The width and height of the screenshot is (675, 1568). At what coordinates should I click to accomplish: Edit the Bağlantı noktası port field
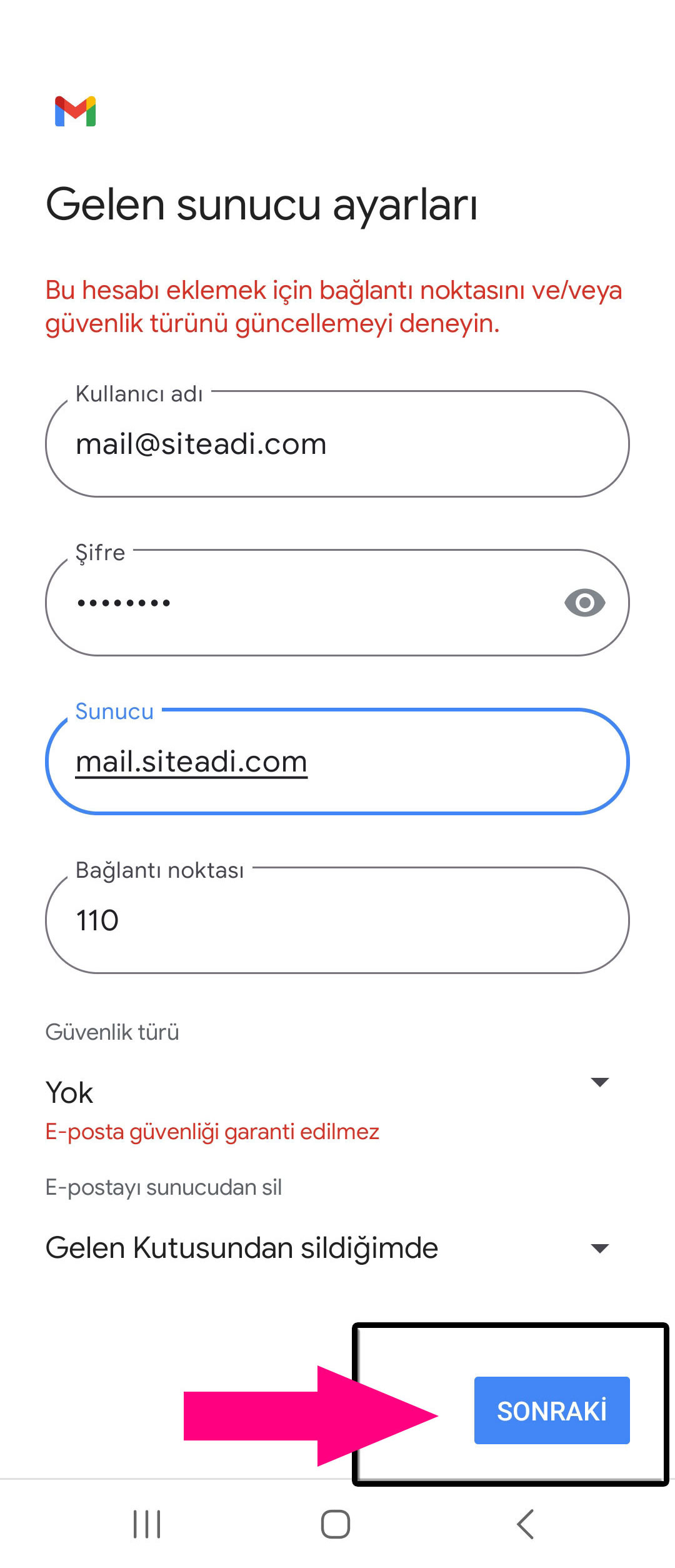tap(337, 921)
